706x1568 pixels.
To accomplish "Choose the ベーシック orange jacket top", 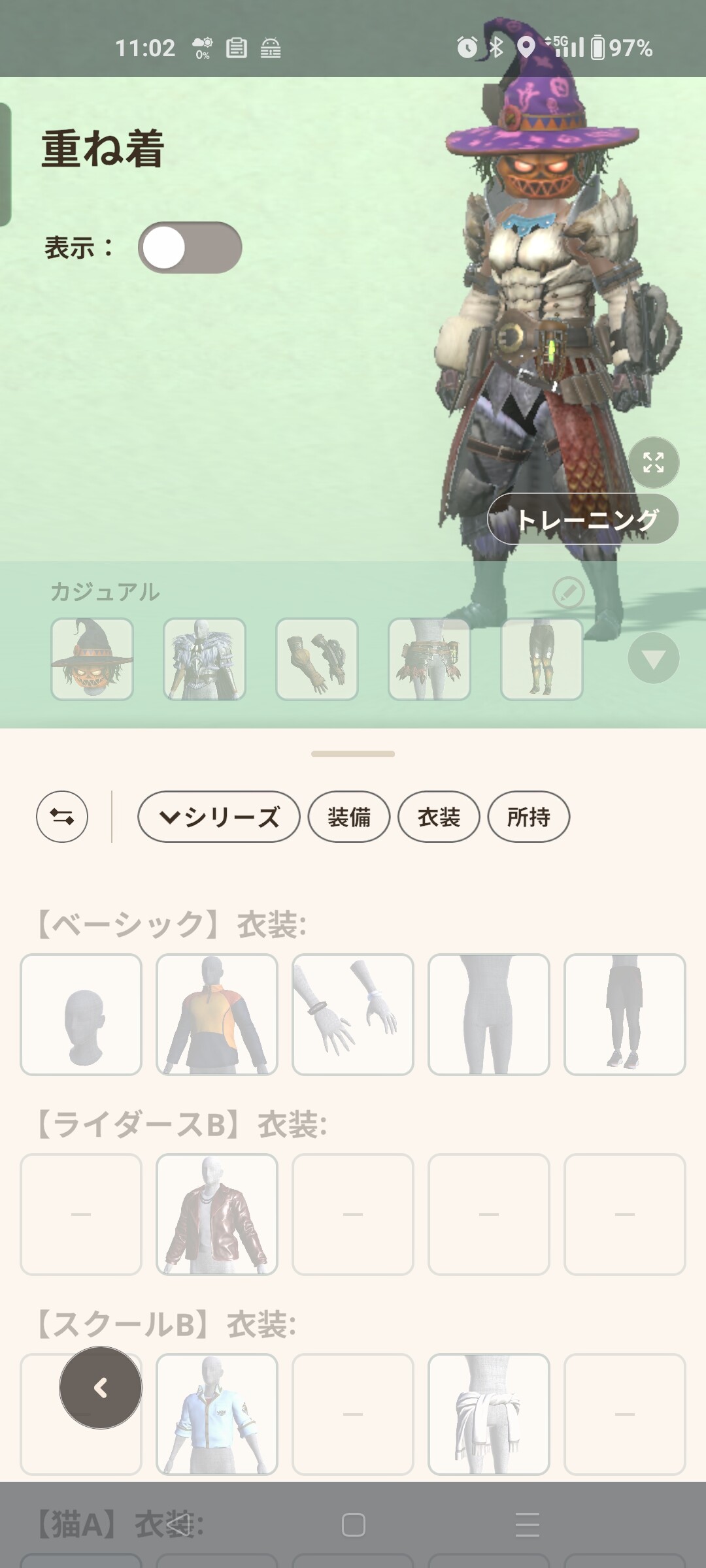I will [x=217, y=1014].
